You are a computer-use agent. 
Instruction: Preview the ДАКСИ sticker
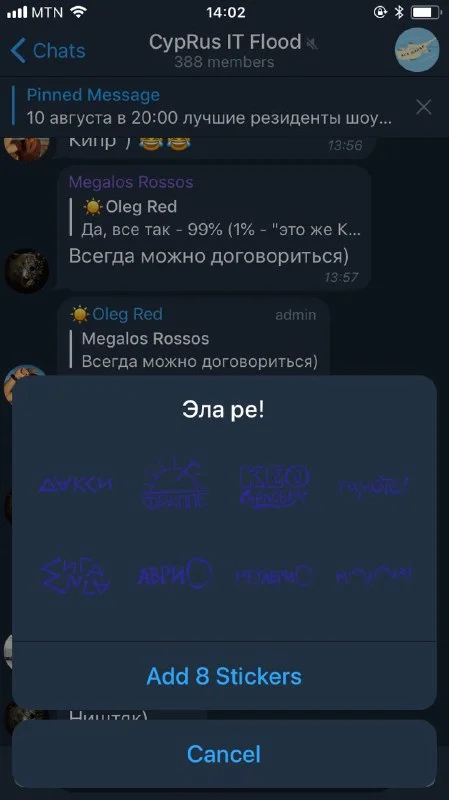click(x=76, y=485)
